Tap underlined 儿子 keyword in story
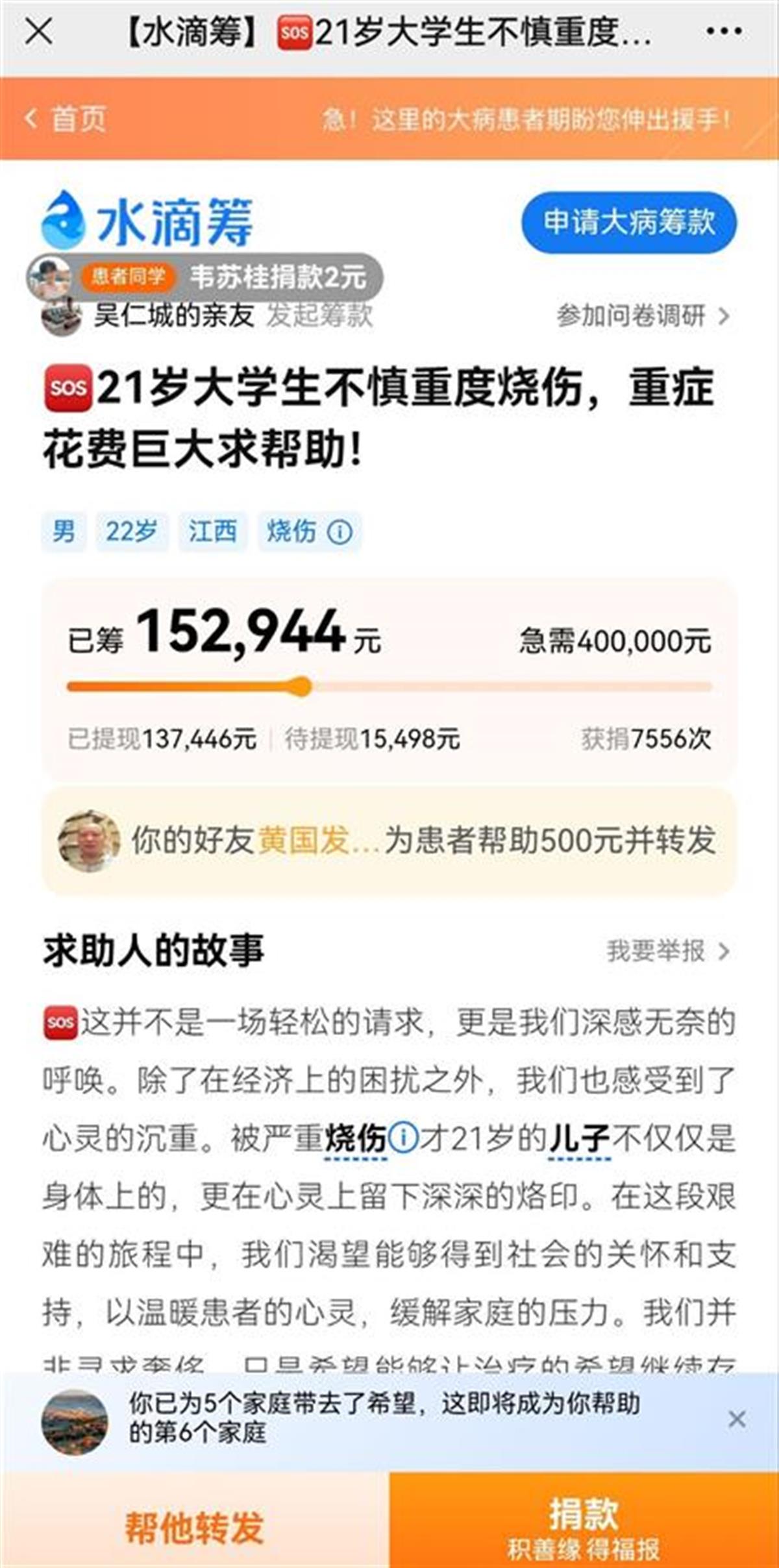The width and height of the screenshot is (779, 1568). pyautogui.click(x=578, y=1138)
